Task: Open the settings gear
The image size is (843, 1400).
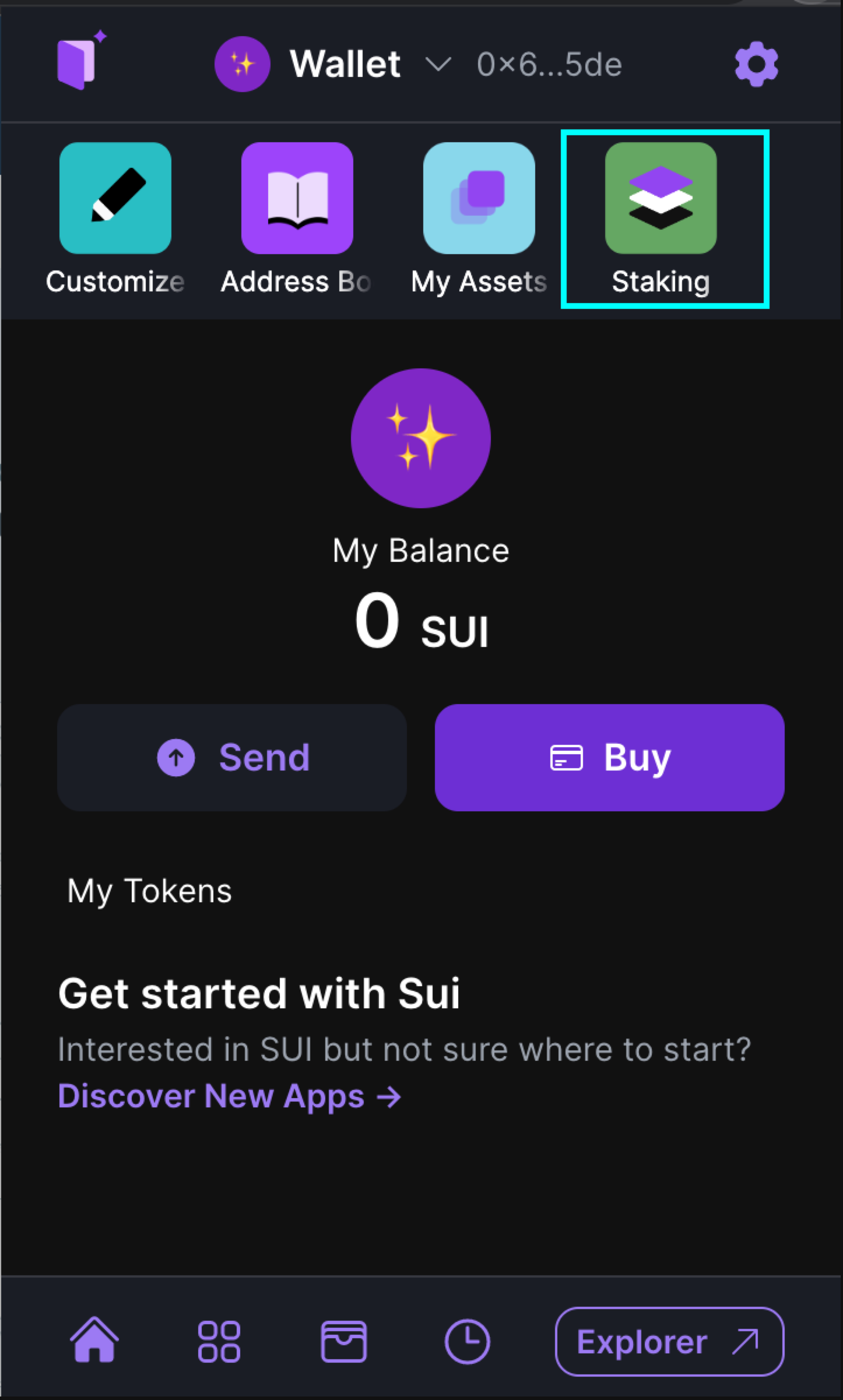Action: 756,64
